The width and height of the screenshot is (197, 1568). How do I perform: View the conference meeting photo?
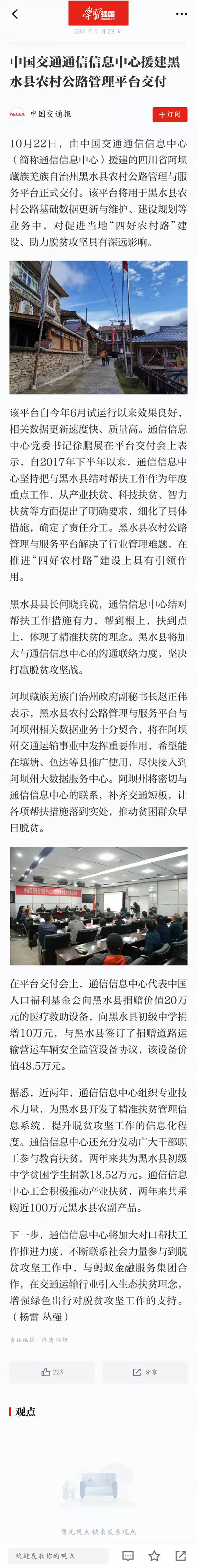(98, 906)
